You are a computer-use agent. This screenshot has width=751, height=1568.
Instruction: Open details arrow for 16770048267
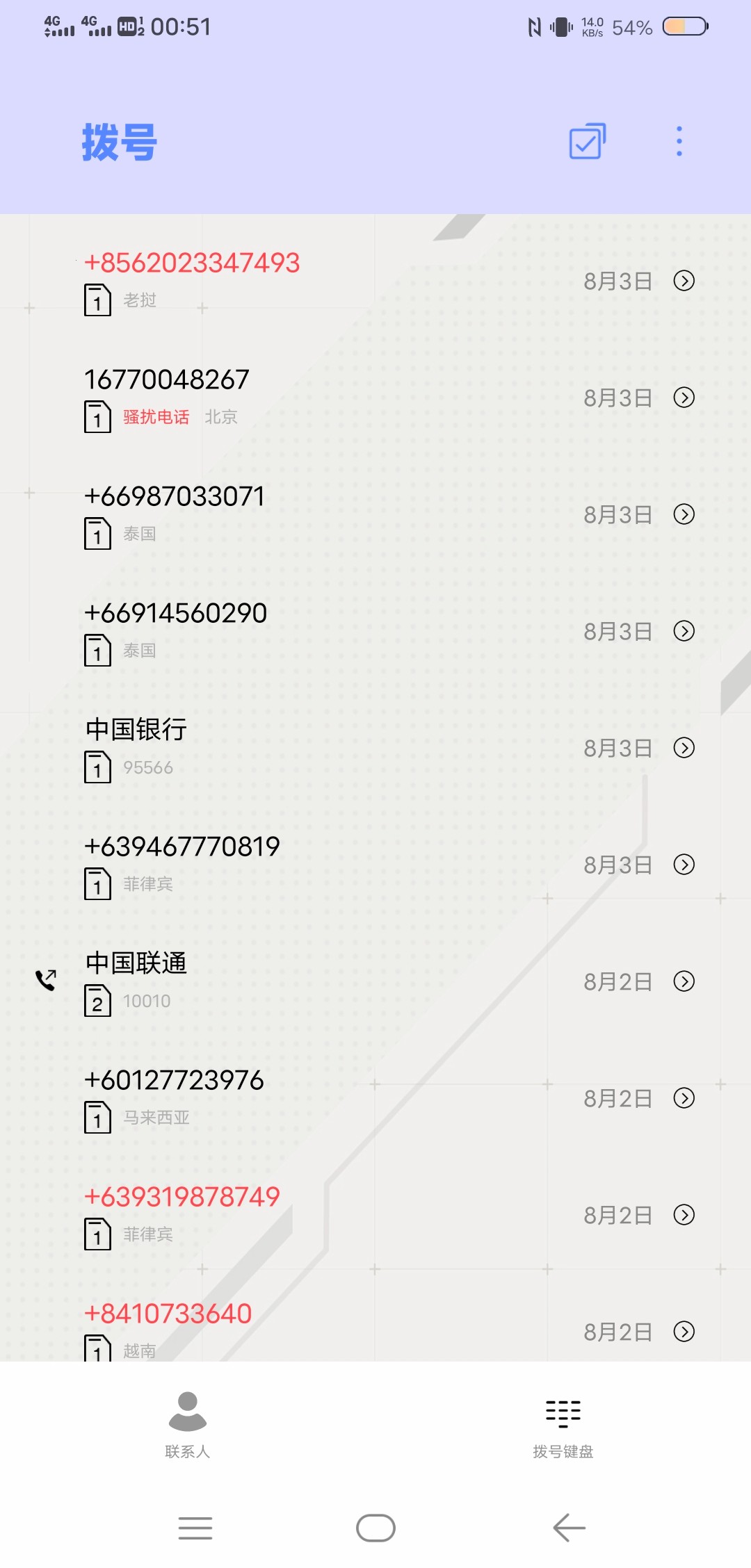tap(684, 398)
